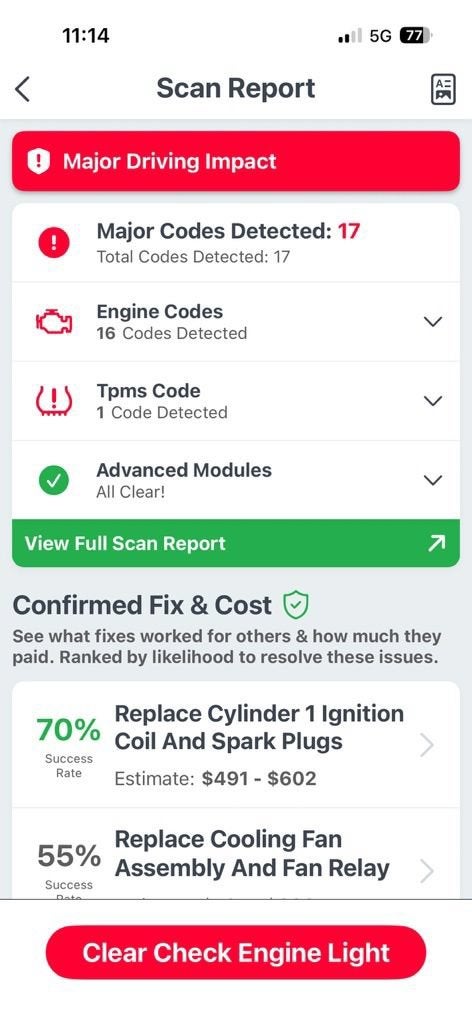Open the report document icon
The image size is (472, 1024).
click(x=443, y=89)
